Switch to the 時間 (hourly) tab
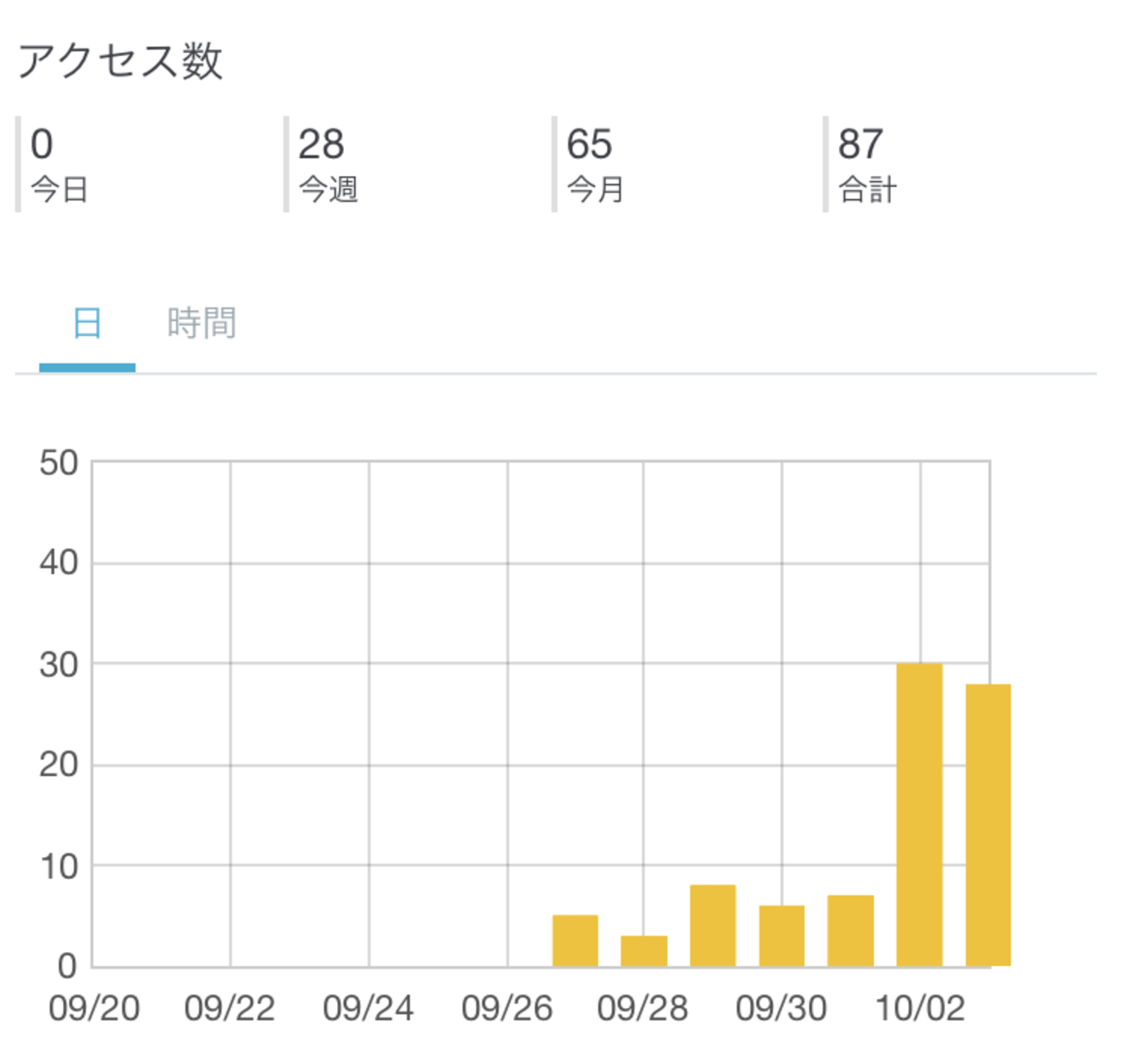The image size is (1121, 1064). point(201,324)
